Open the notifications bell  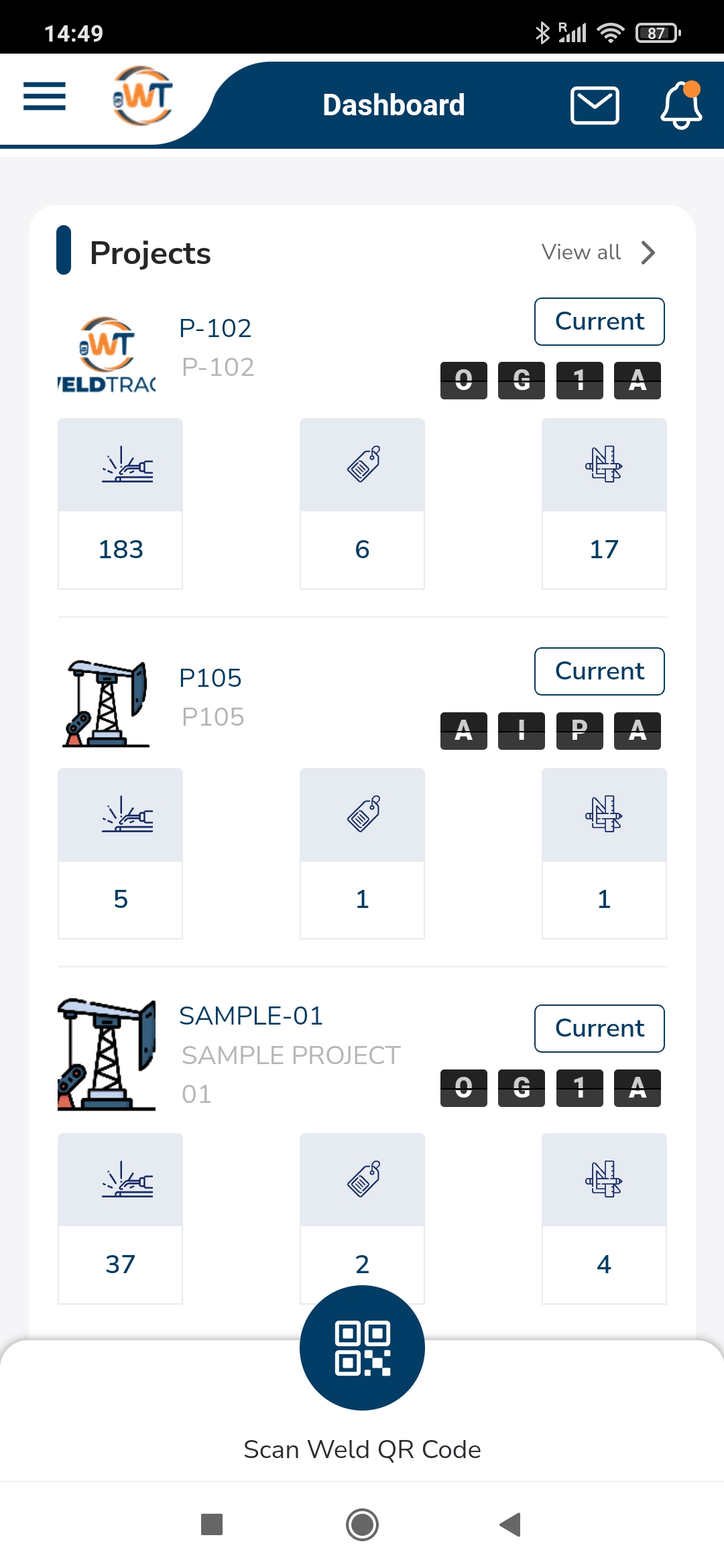[x=681, y=105]
